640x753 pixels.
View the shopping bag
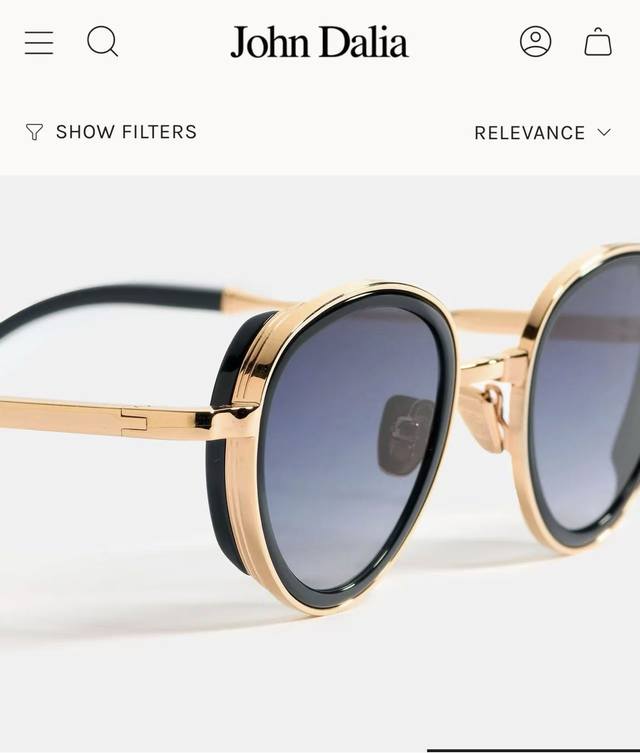pos(598,42)
